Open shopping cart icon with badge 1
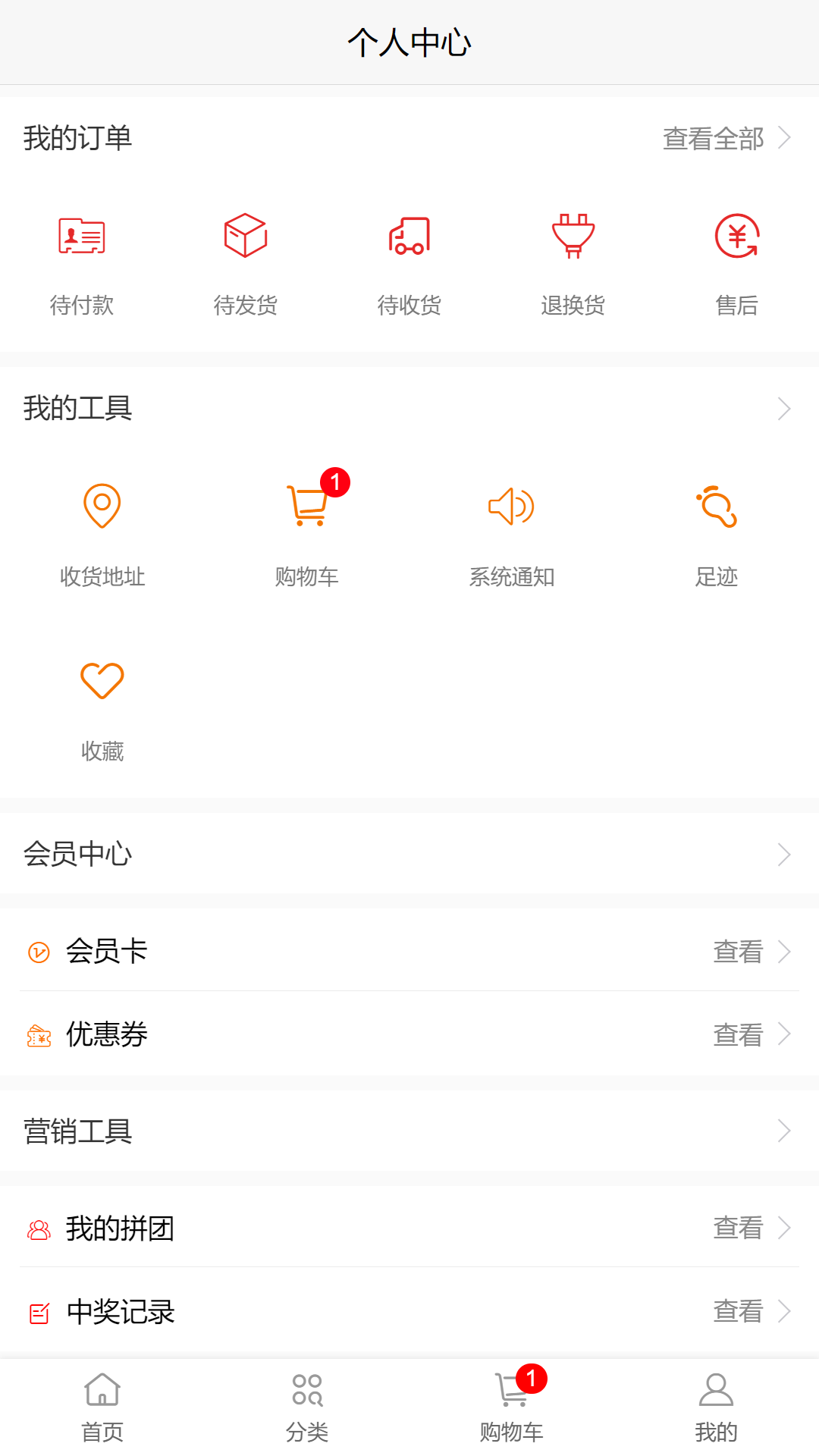This screenshot has height=1456, width=819. [307, 507]
